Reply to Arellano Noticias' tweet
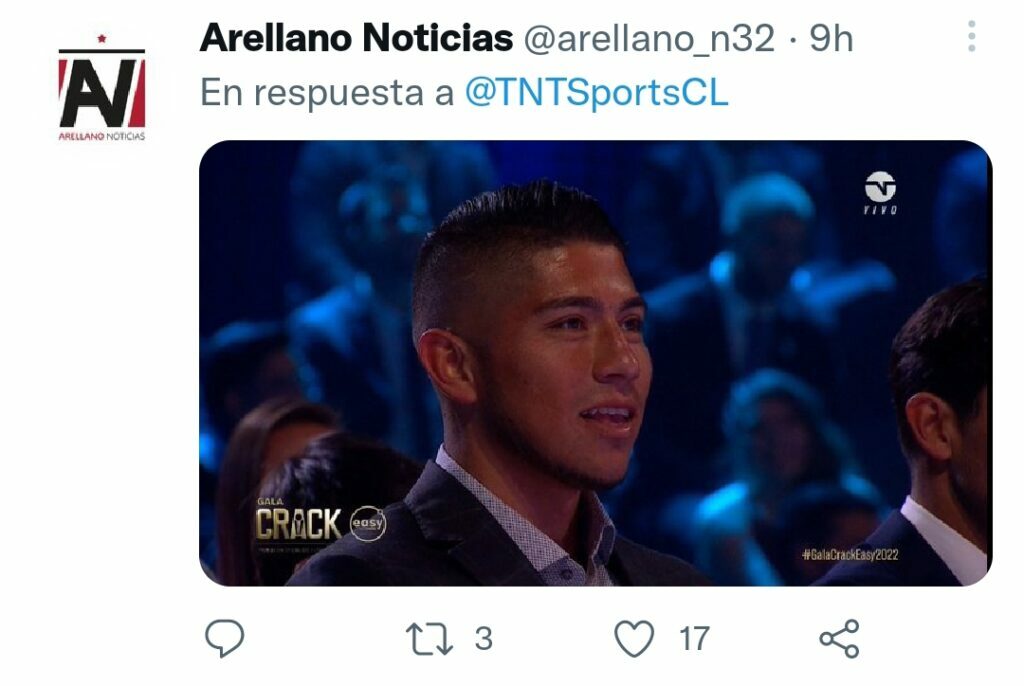 tap(225, 638)
